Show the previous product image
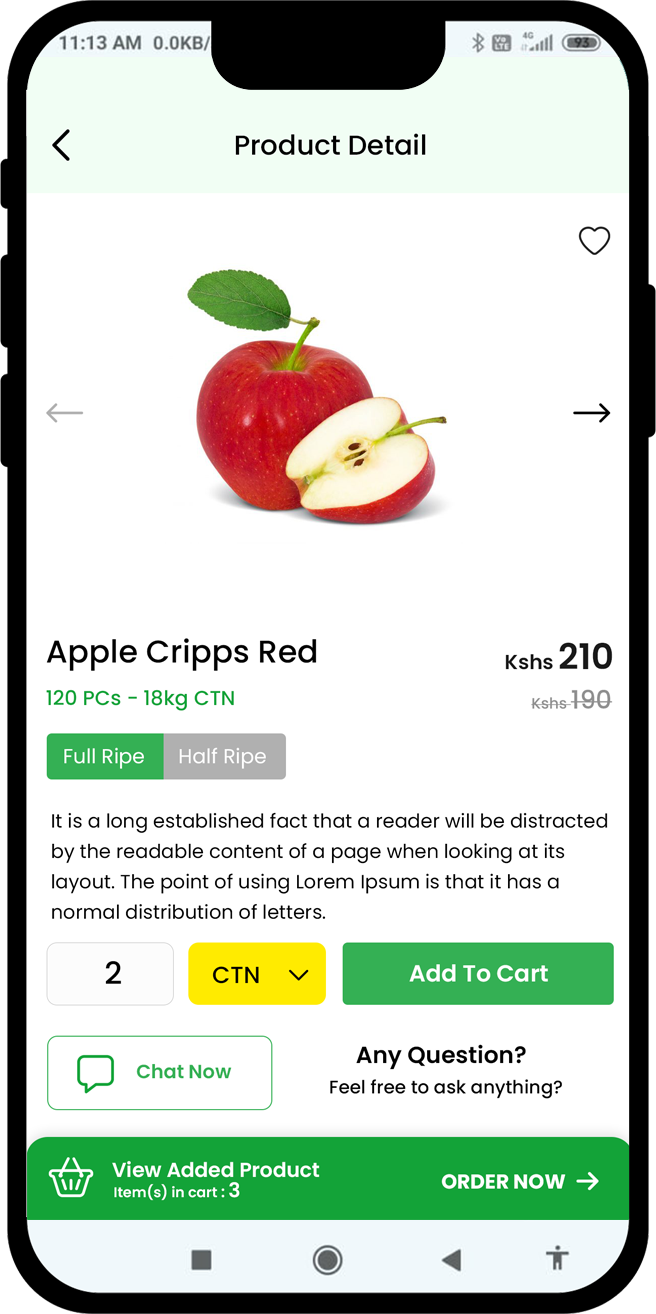The image size is (656, 1314). [65, 413]
